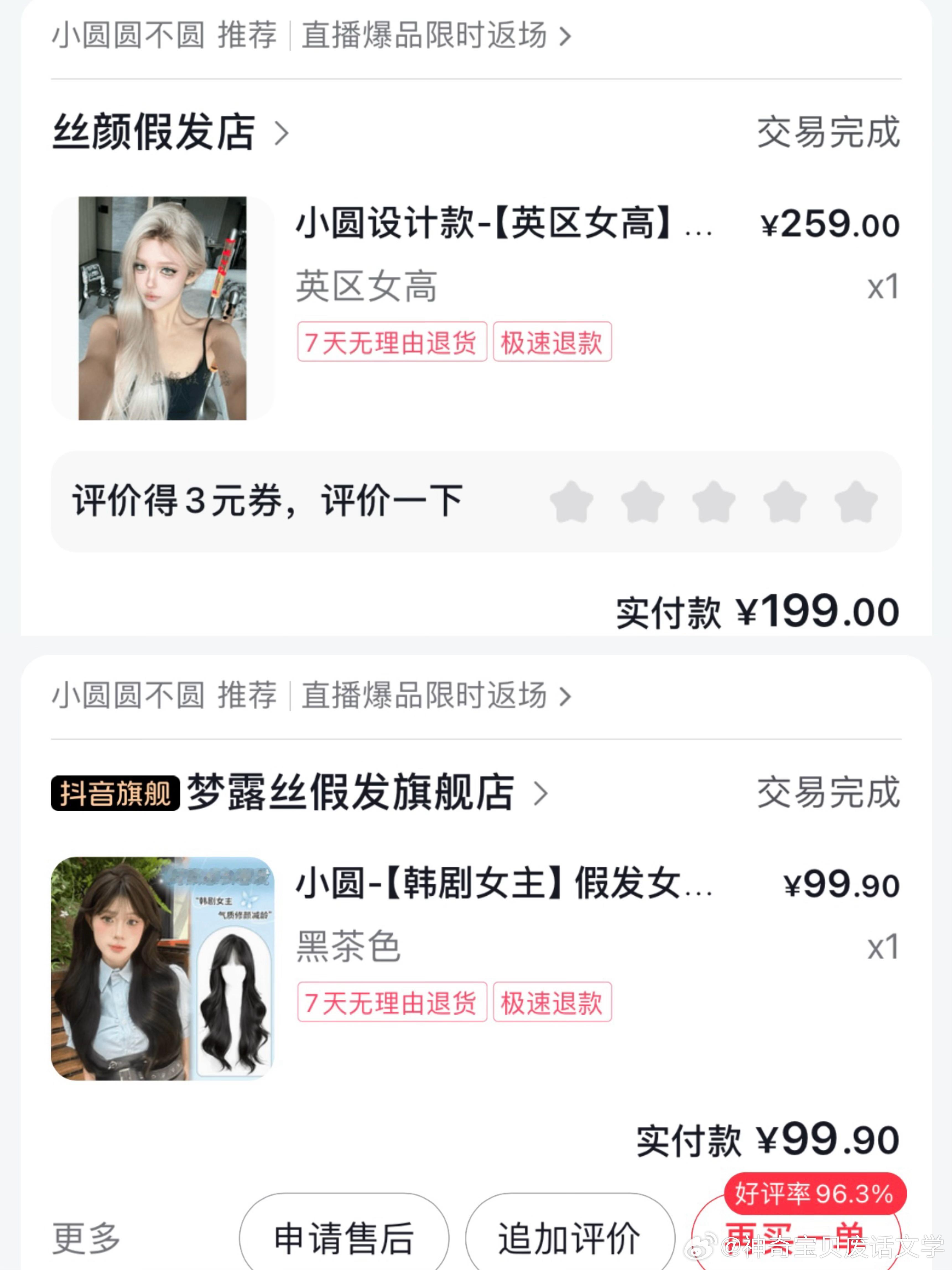Give the 英区女高 order one star
The width and height of the screenshot is (952, 1270).
pyautogui.click(x=571, y=502)
